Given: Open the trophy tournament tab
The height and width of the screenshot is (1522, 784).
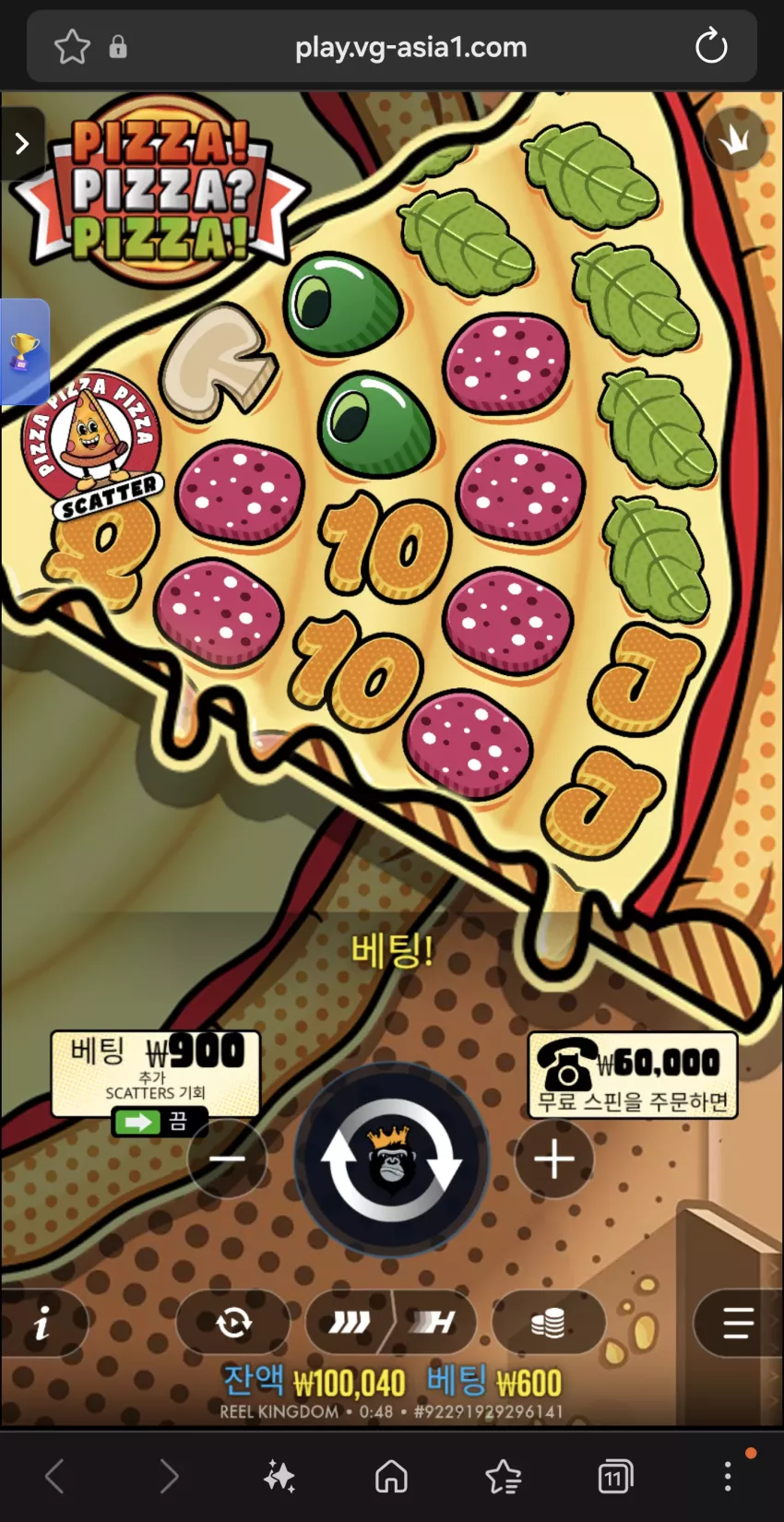Looking at the screenshot, I should [24, 352].
